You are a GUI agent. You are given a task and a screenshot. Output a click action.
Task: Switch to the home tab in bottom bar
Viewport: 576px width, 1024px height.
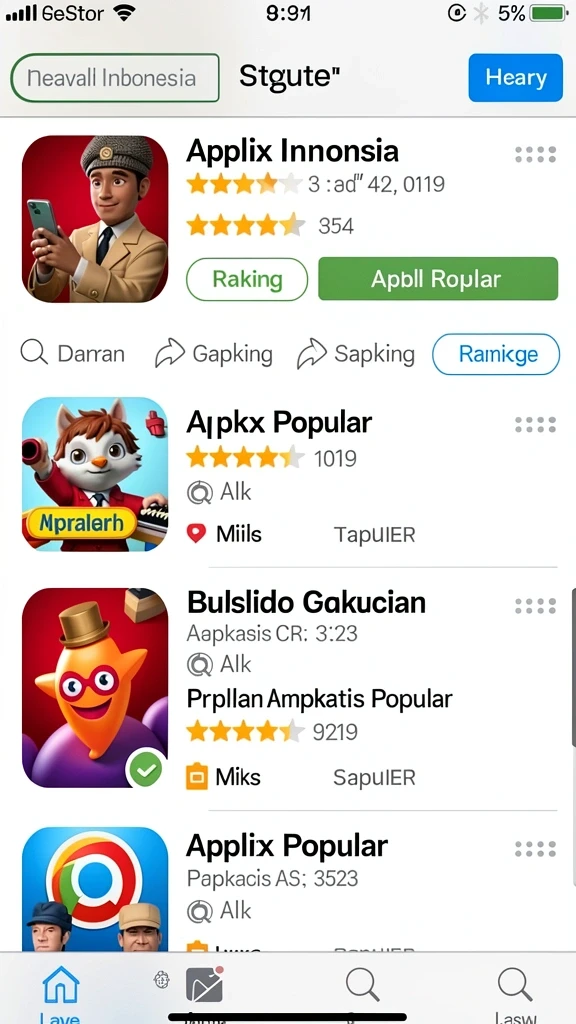click(60, 990)
